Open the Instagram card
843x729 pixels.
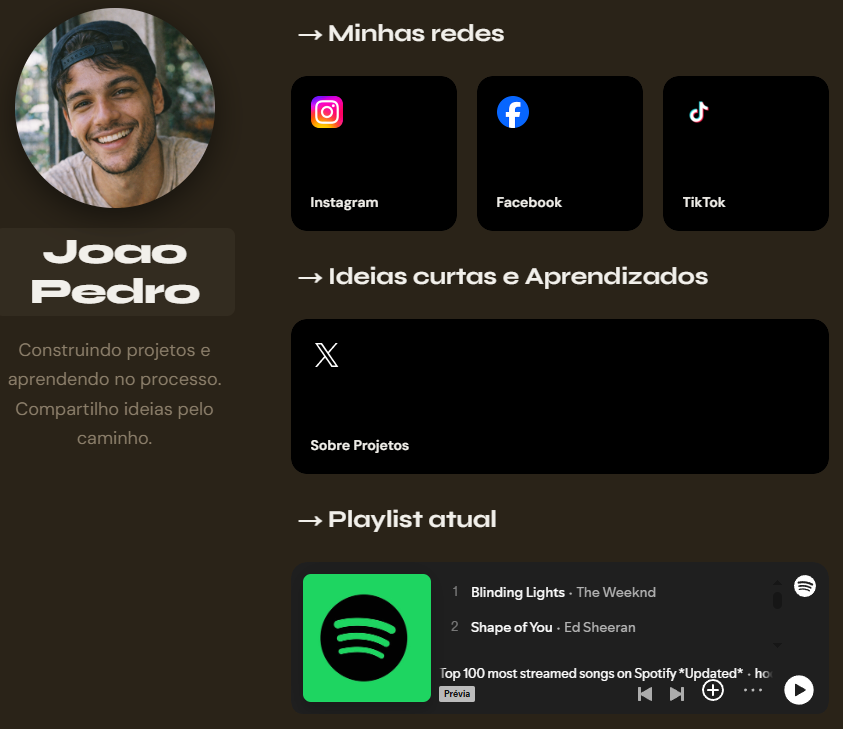pyautogui.click(x=373, y=153)
